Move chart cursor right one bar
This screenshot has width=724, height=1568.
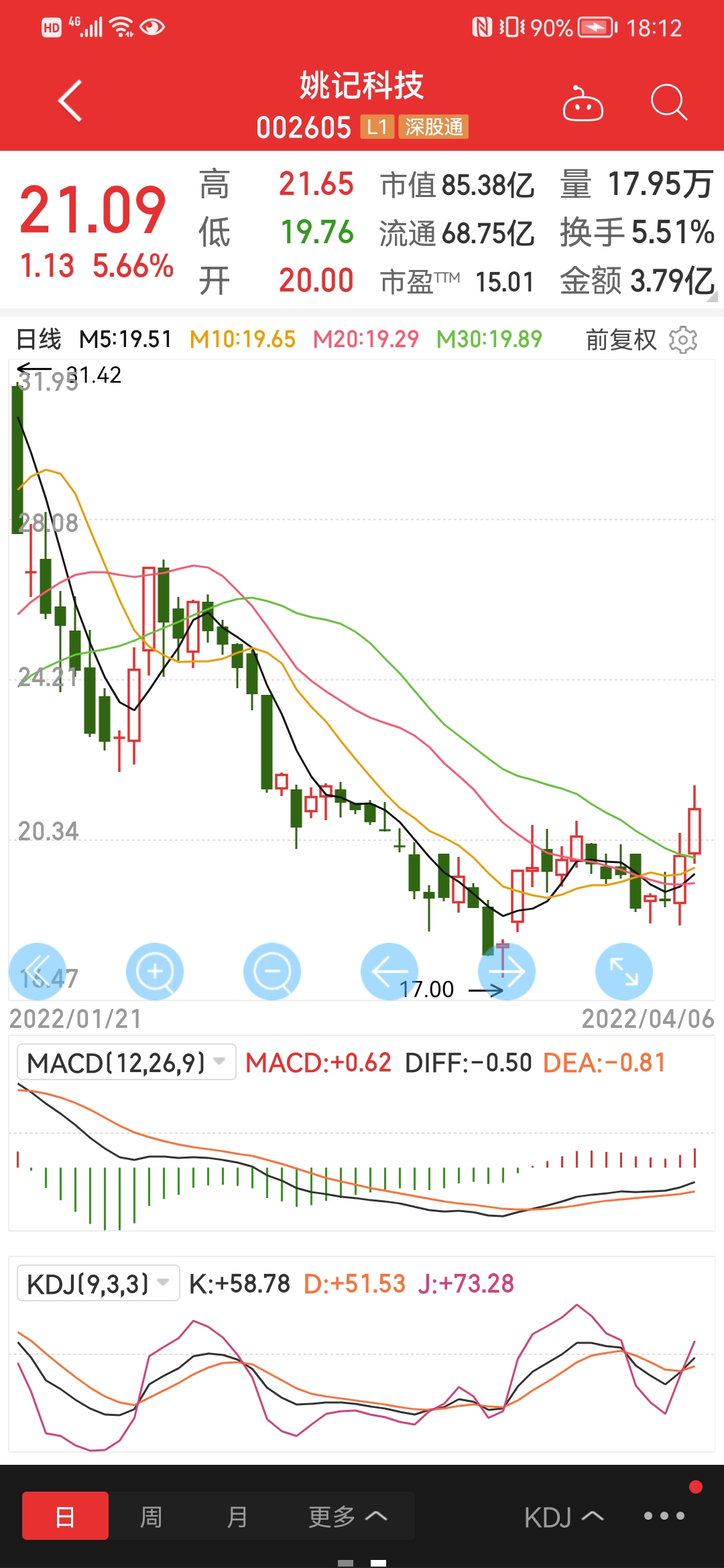[507, 972]
